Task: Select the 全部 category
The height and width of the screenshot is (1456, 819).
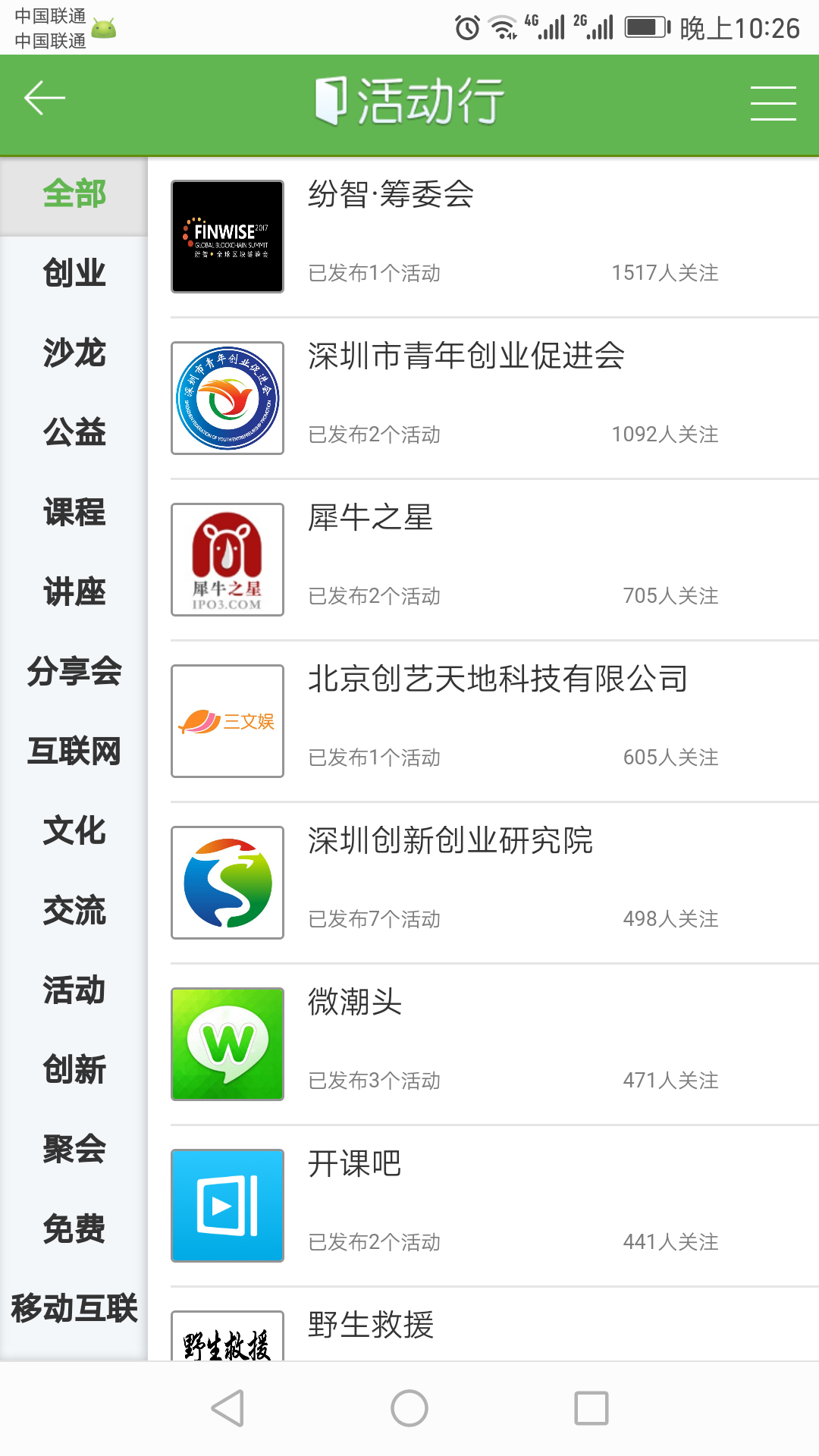Action: (74, 194)
